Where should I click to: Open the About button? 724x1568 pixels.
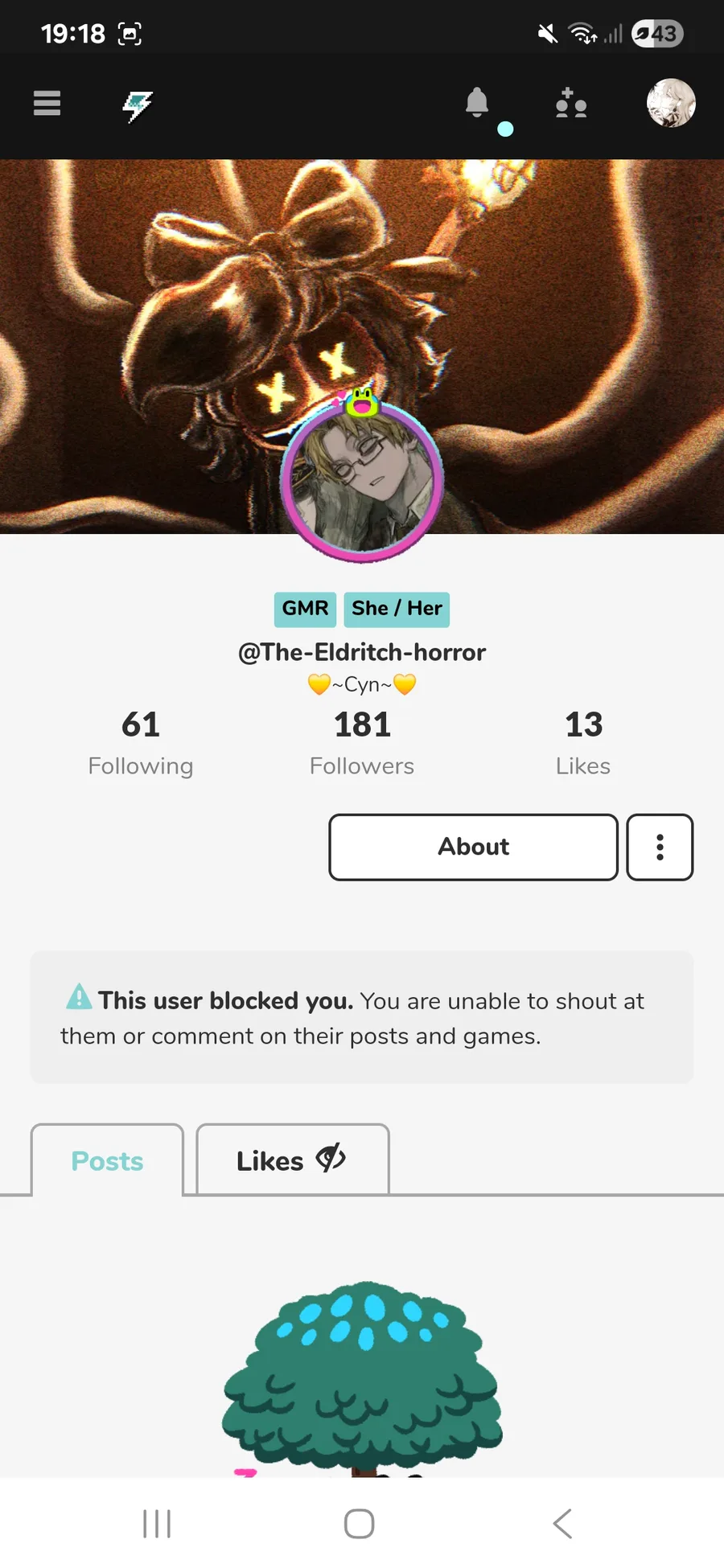[x=473, y=847]
